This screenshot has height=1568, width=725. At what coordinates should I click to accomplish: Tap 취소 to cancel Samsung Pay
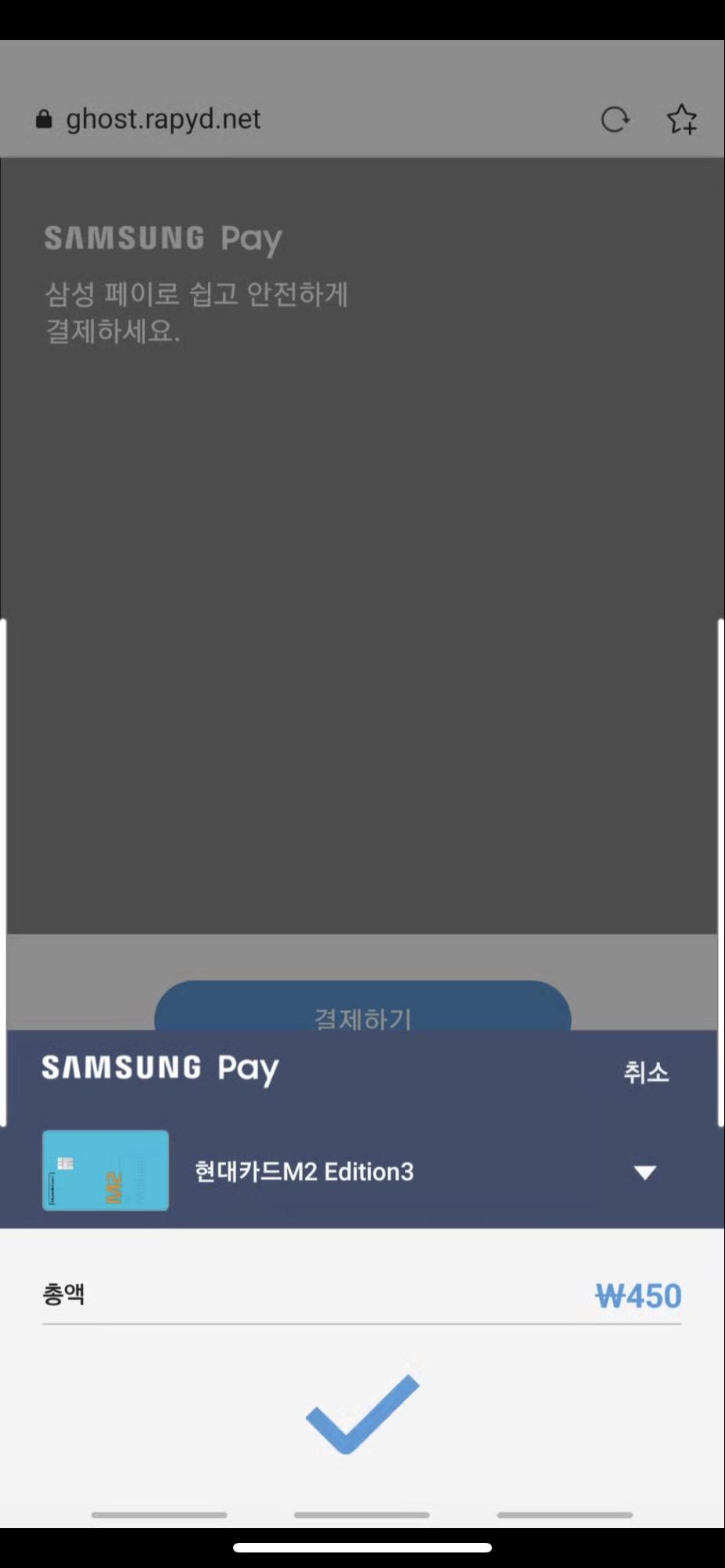click(x=646, y=1071)
